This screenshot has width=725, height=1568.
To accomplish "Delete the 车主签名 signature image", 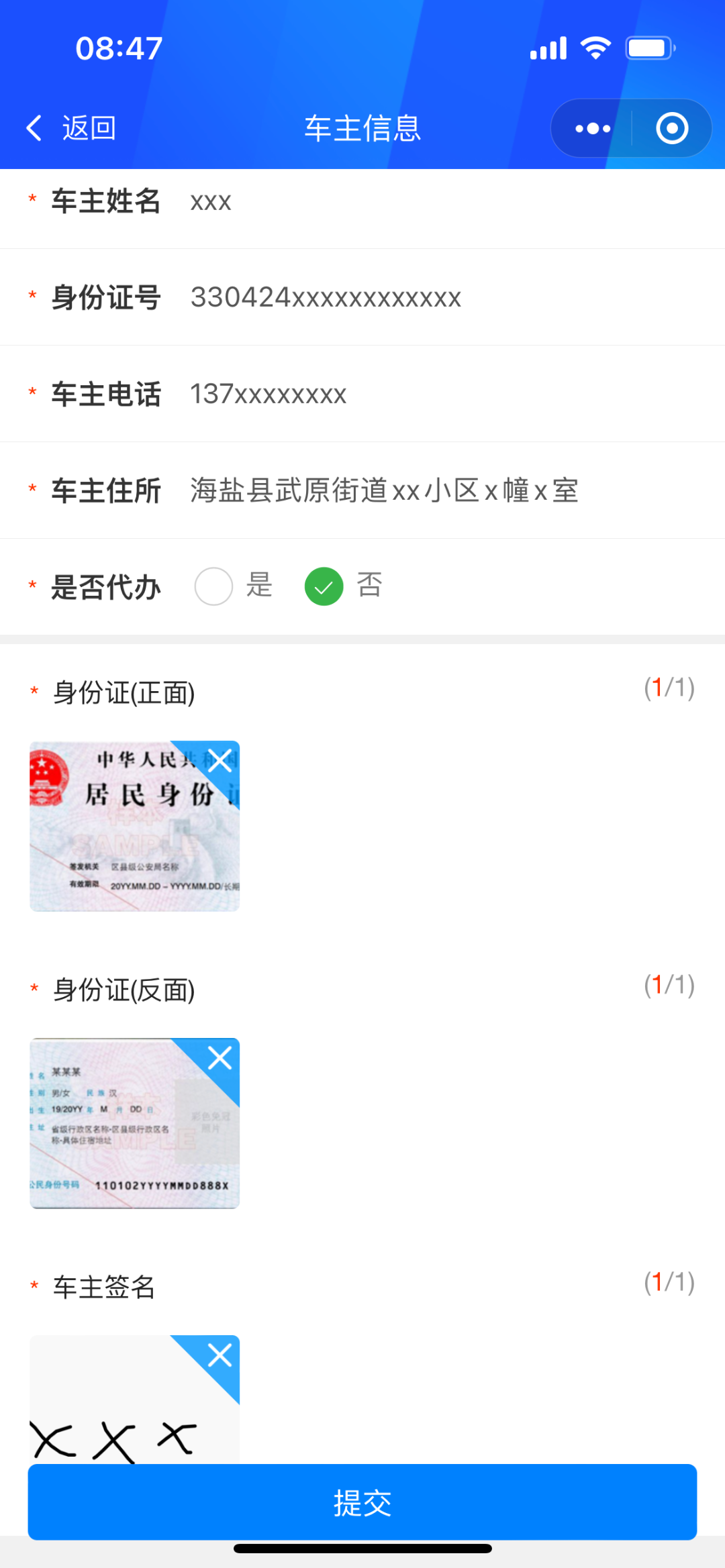I will coord(220,1355).
